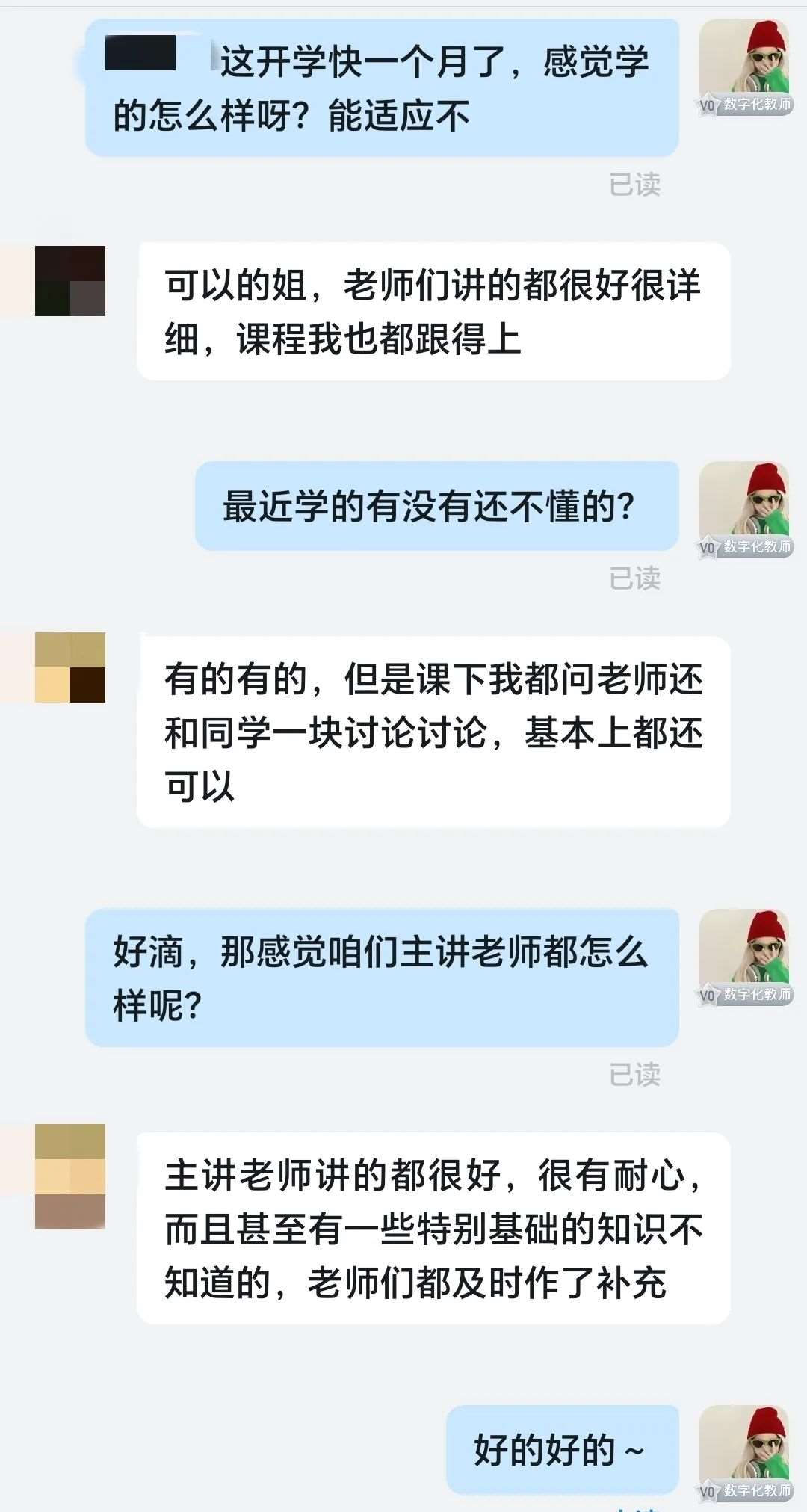This screenshot has width=807, height=1512.
Task: Open student's avatar beside "可以的姐" reply
Action: point(70,281)
